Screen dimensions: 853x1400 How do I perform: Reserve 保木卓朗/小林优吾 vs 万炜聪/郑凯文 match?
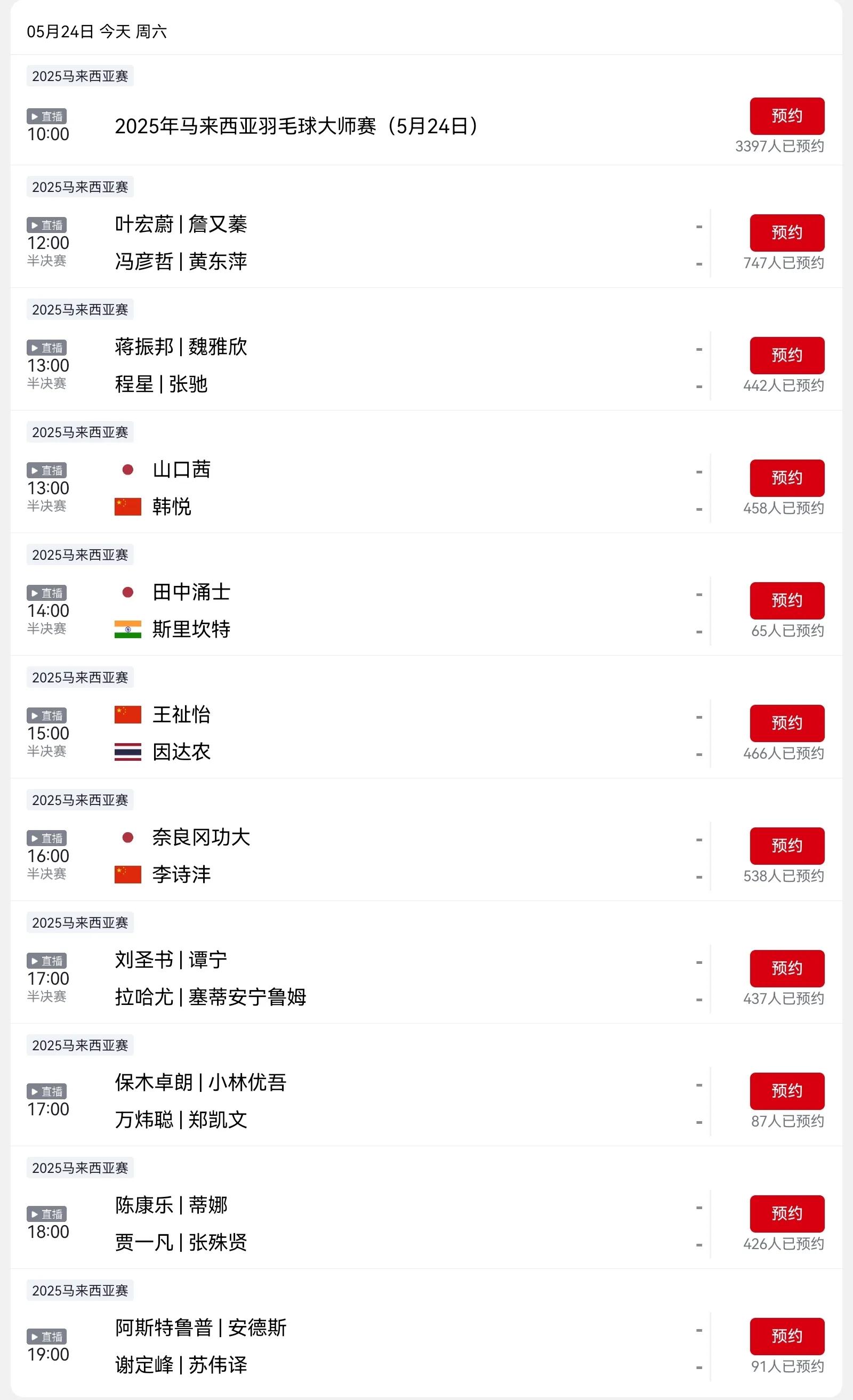click(786, 1091)
